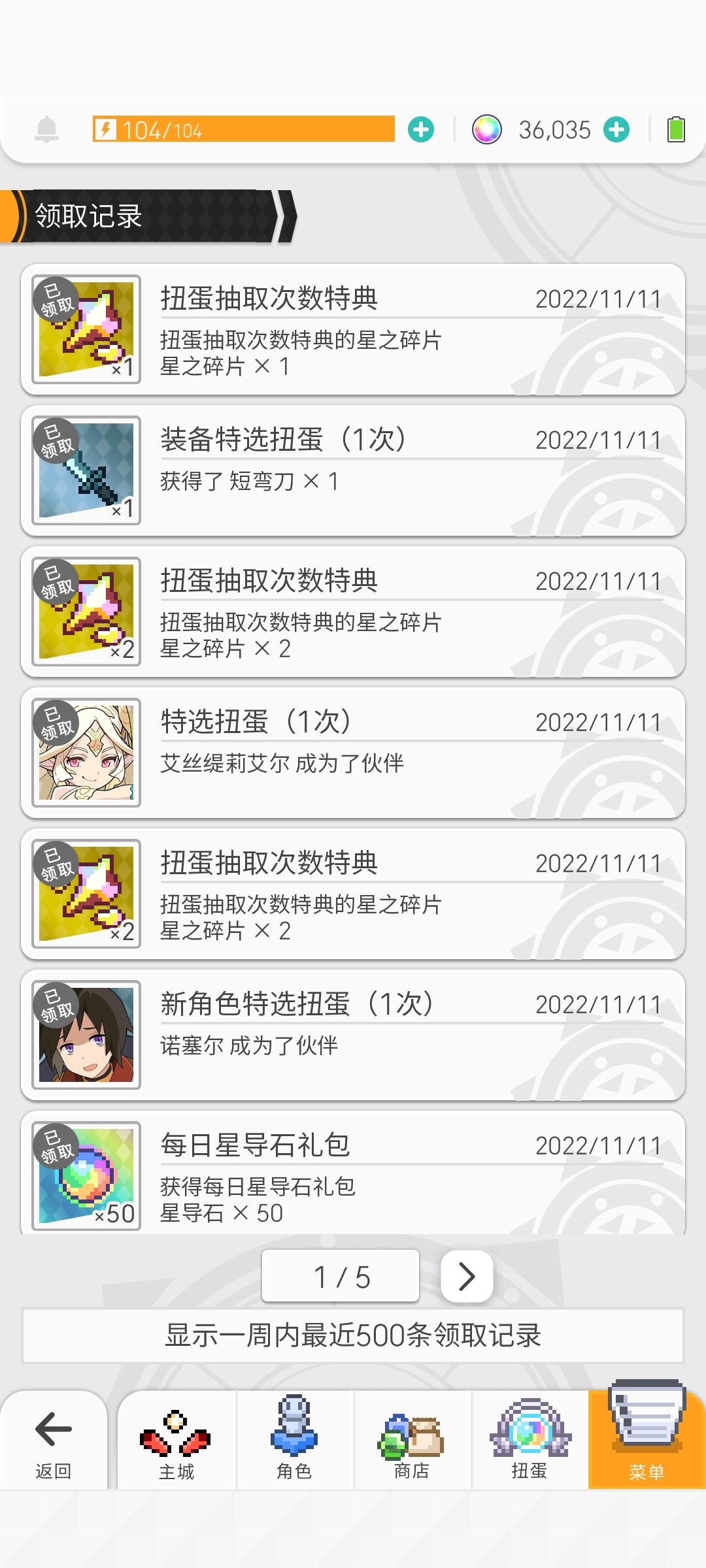Tap the plus button beside 36,035 gems

(x=614, y=129)
